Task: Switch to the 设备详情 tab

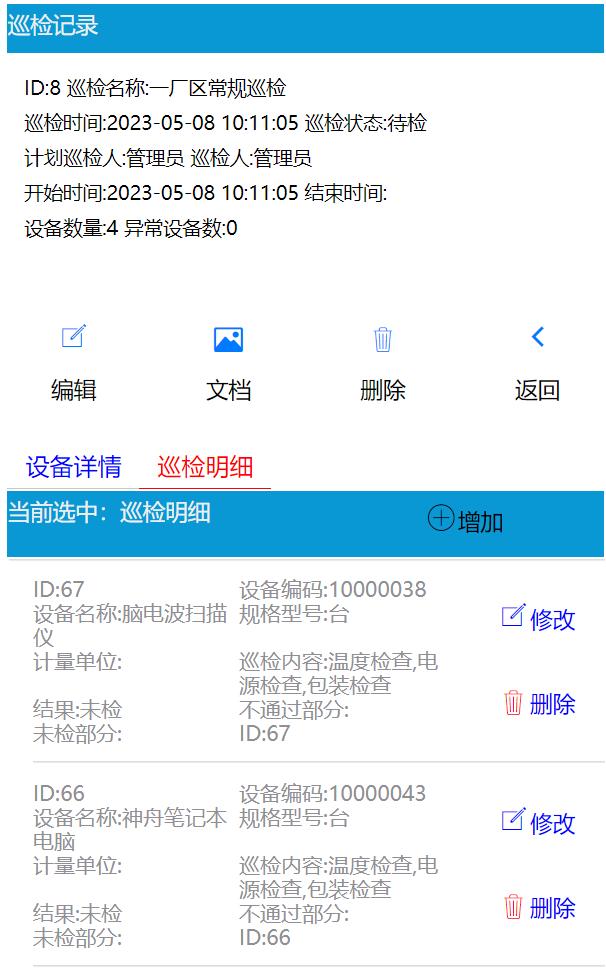Action: click(x=74, y=467)
